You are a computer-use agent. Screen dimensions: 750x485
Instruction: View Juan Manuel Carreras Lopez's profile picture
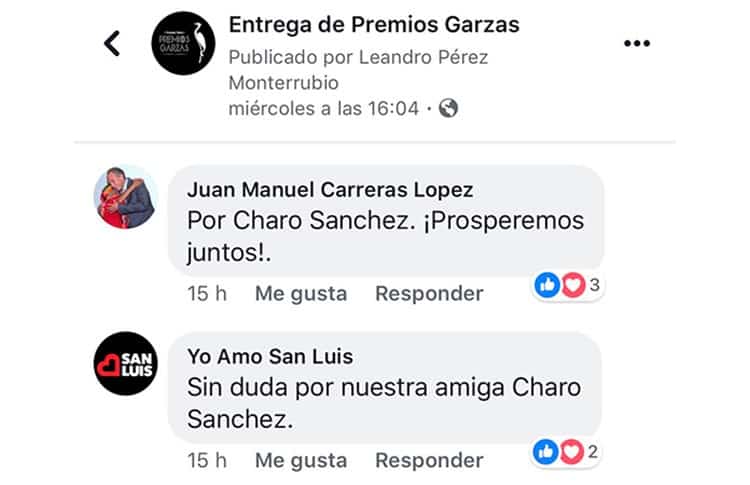click(125, 197)
